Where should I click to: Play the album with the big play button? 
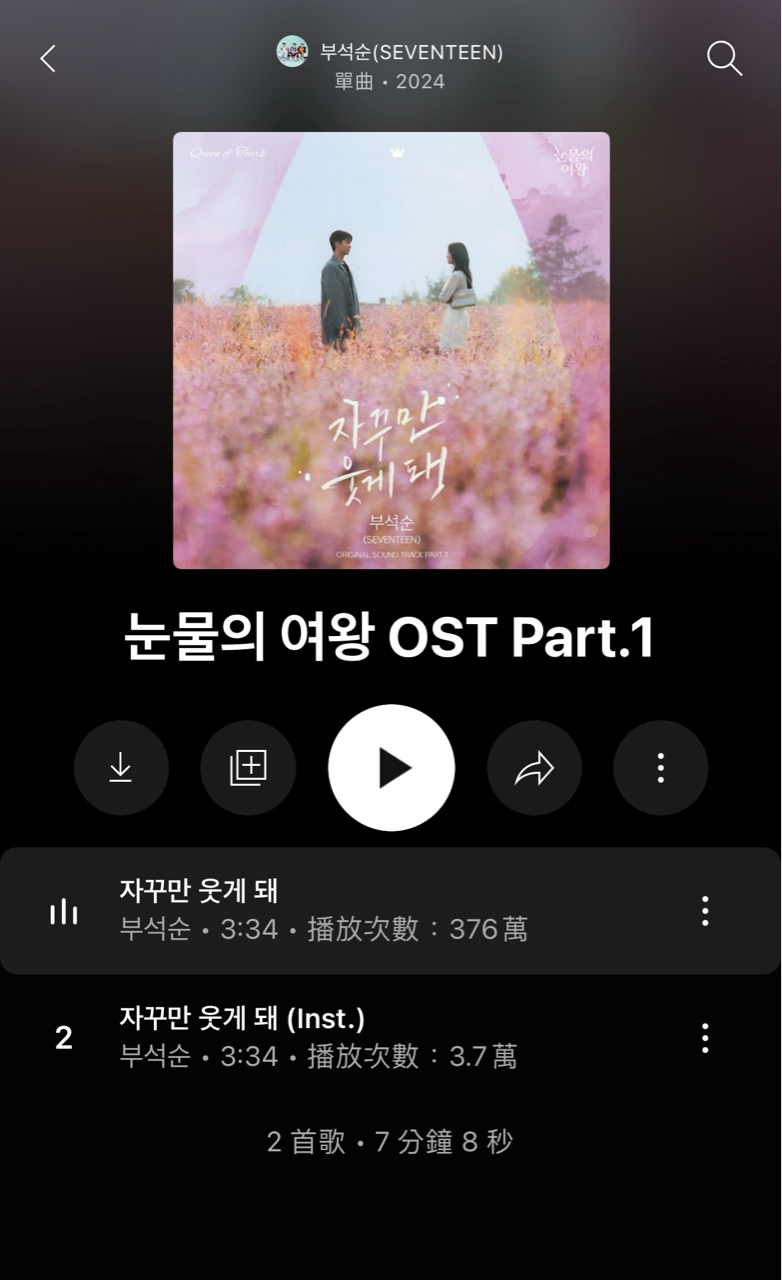click(391, 768)
